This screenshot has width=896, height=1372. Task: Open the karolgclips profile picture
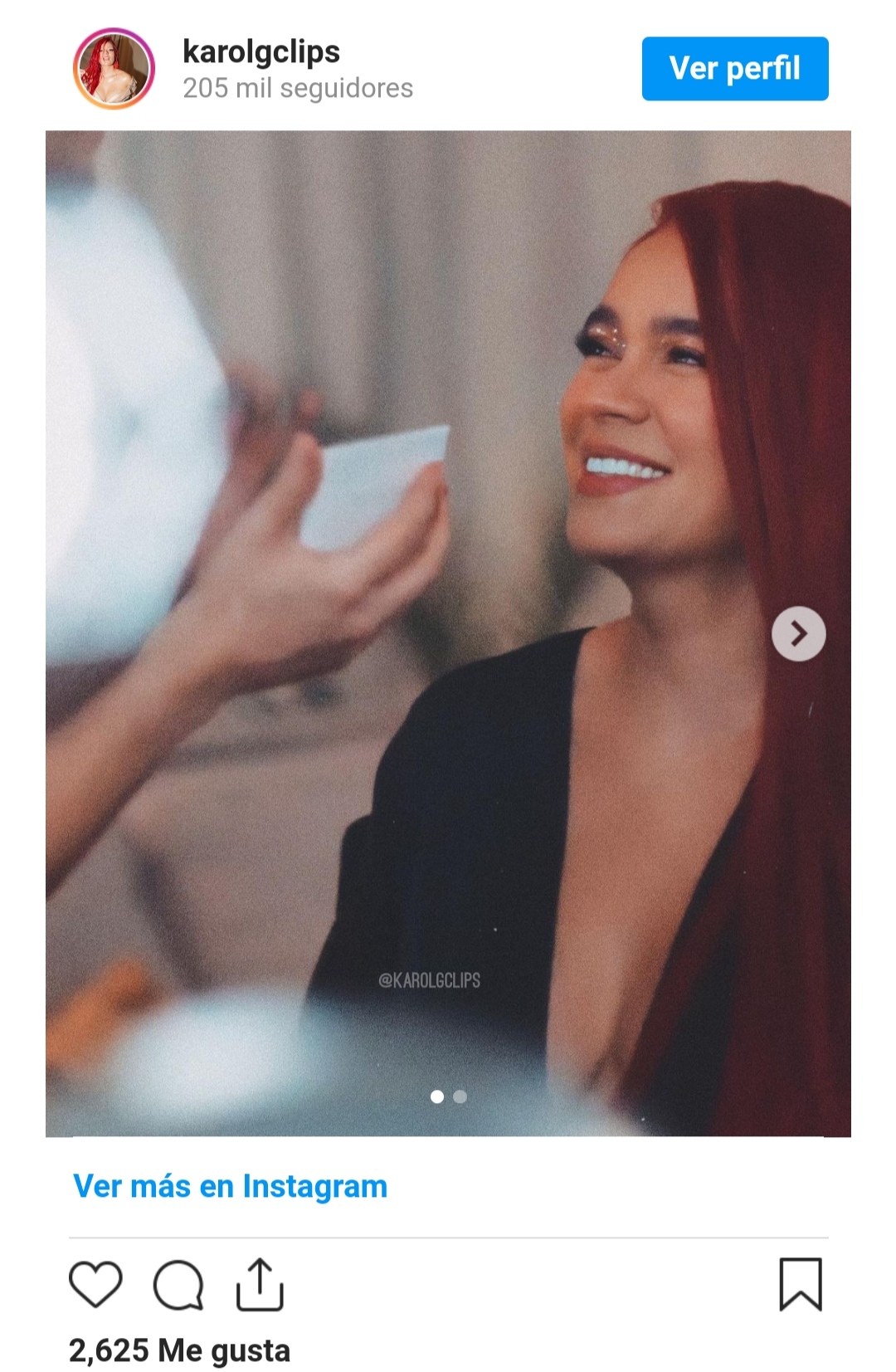(x=114, y=69)
